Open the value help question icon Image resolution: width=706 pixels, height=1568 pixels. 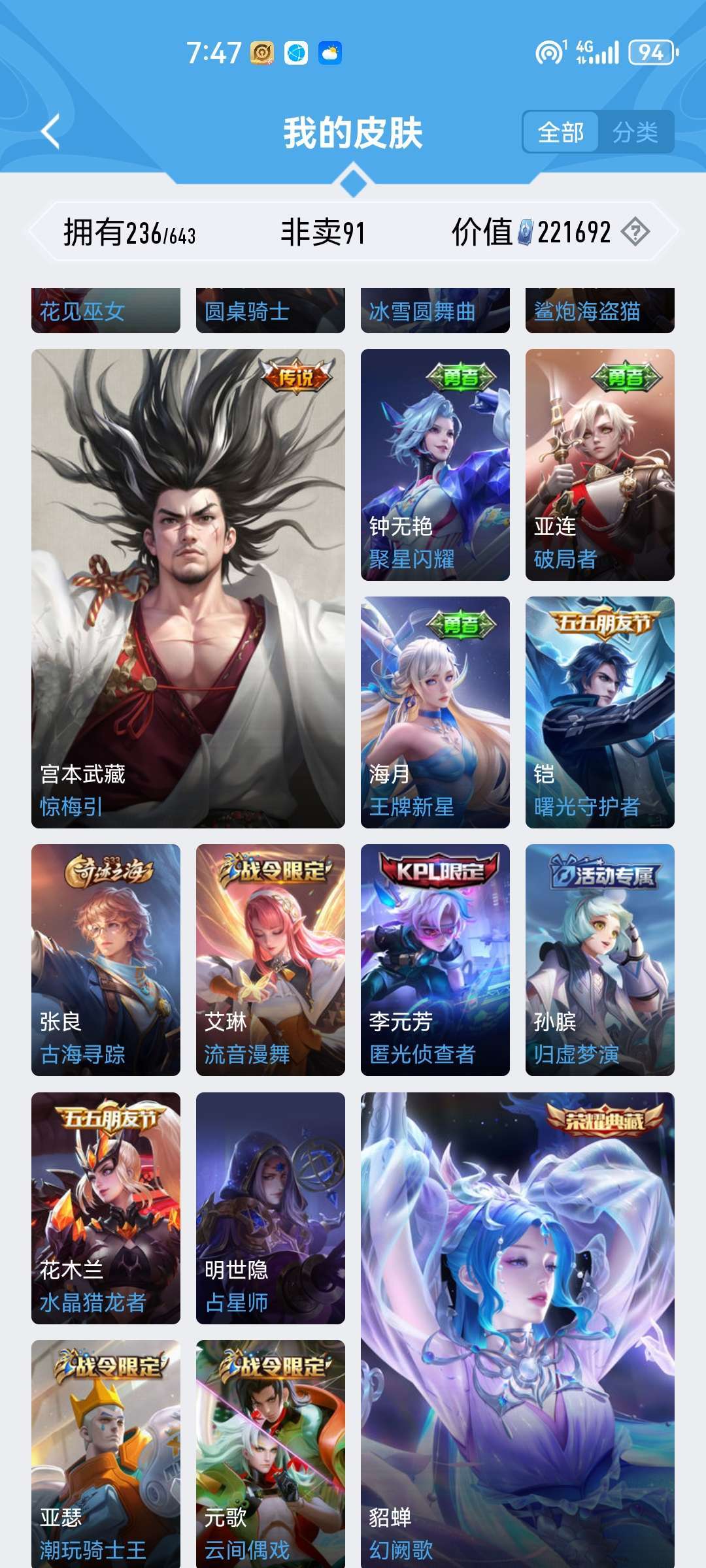click(635, 232)
